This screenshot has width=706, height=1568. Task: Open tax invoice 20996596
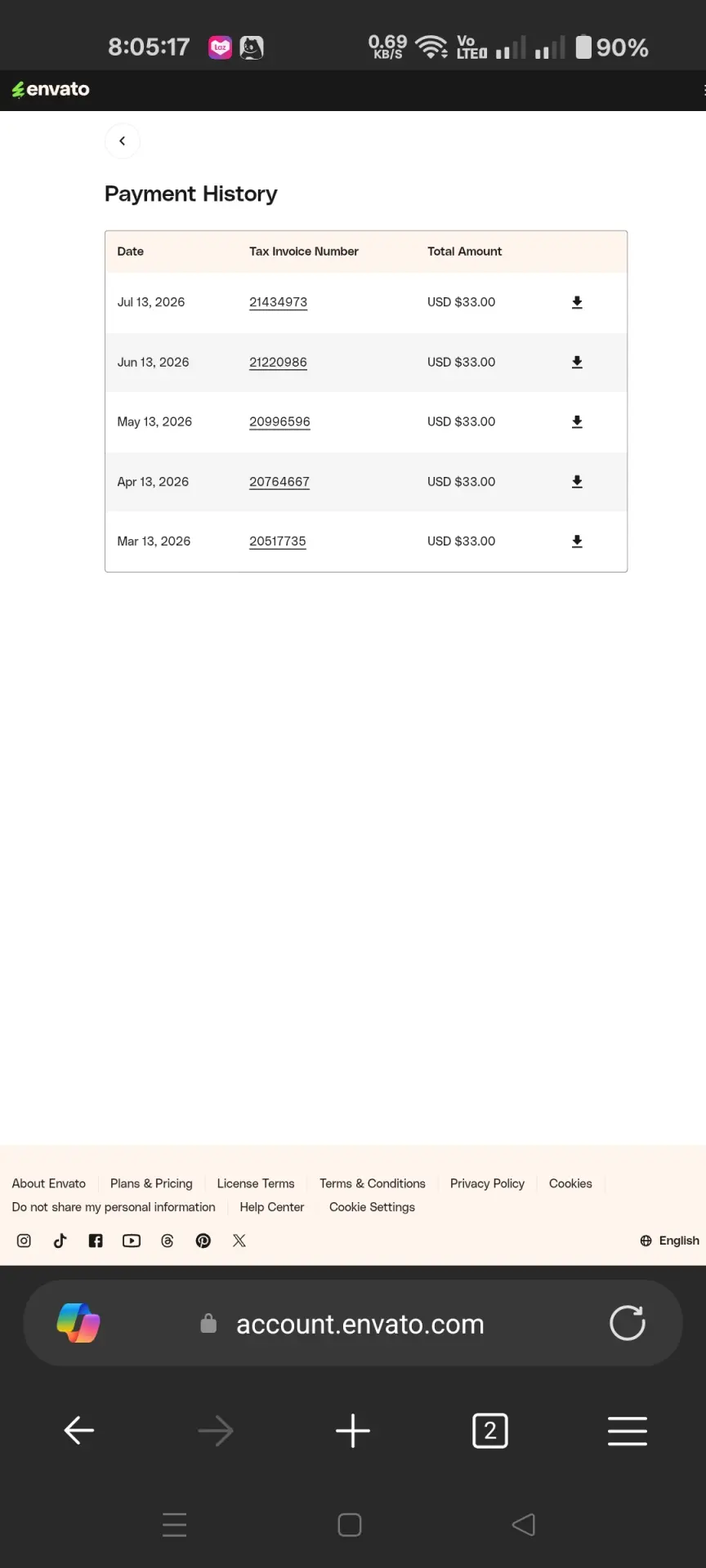[x=279, y=422]
